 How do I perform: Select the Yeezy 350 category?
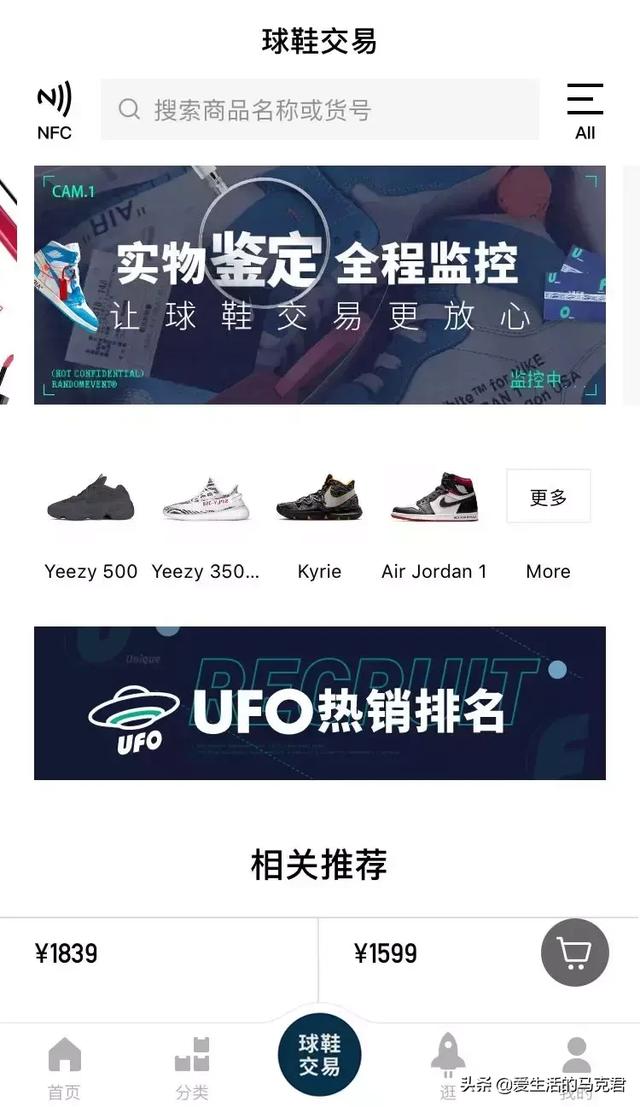205,527
